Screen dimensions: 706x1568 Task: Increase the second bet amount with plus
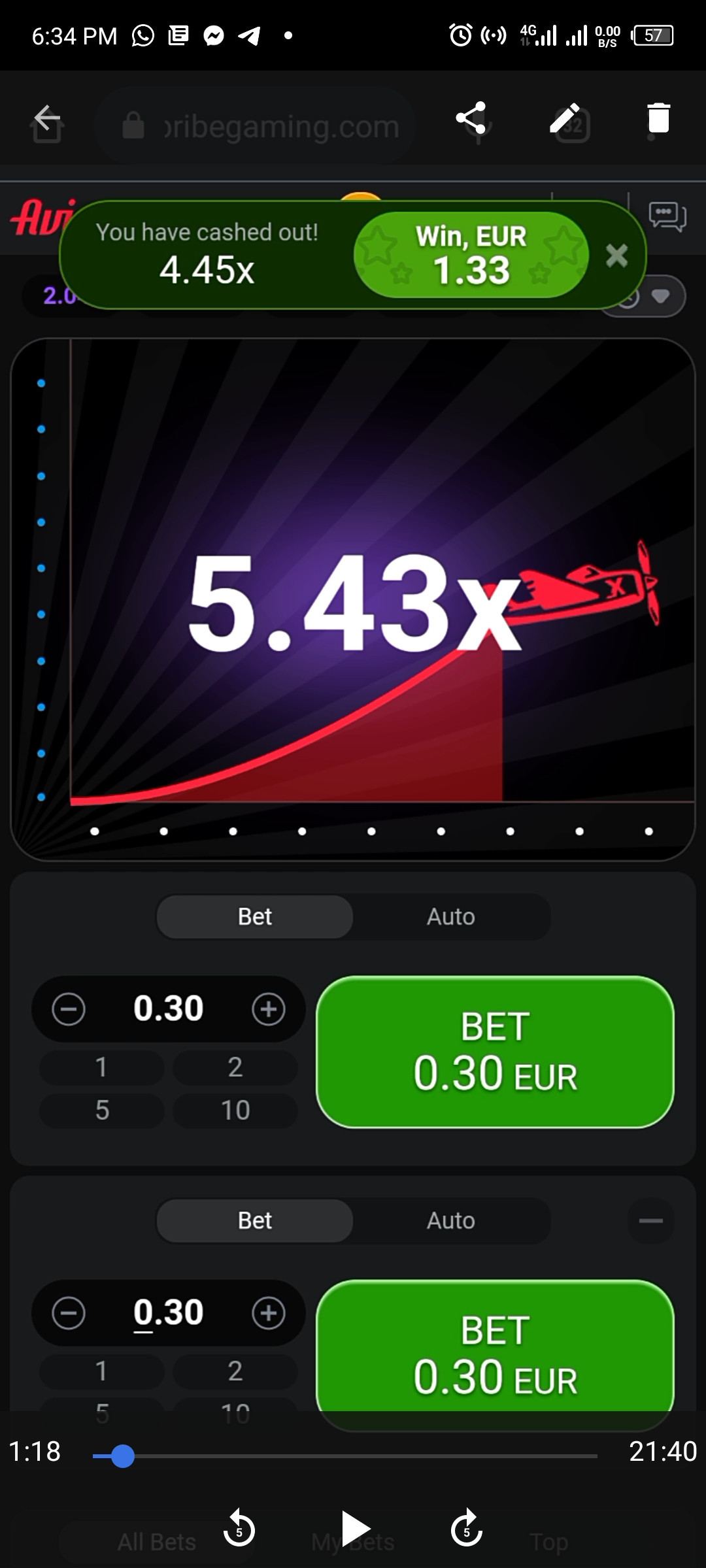pyautogui.click(x=269, y=1313)
